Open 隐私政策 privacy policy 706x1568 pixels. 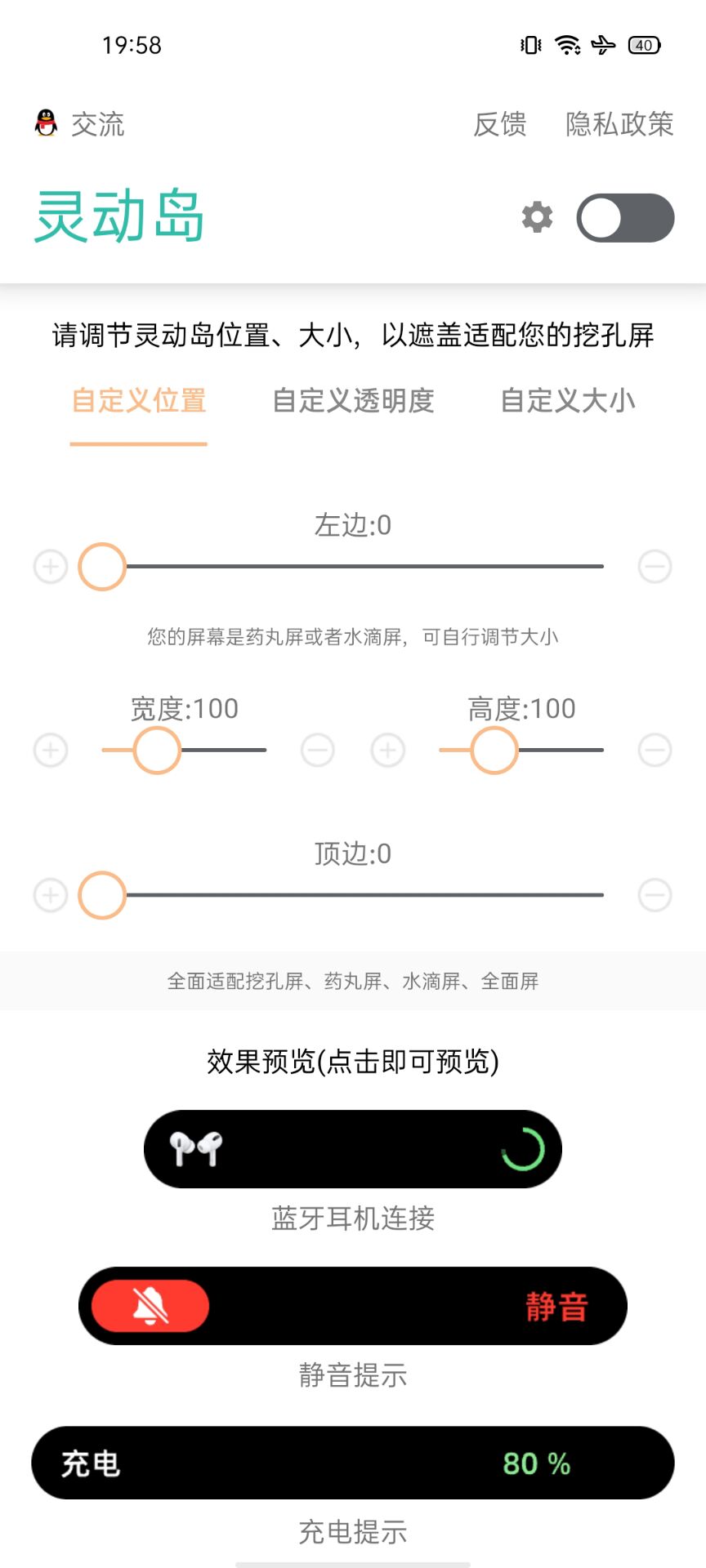pyautogui.click(x=619, y=124)
